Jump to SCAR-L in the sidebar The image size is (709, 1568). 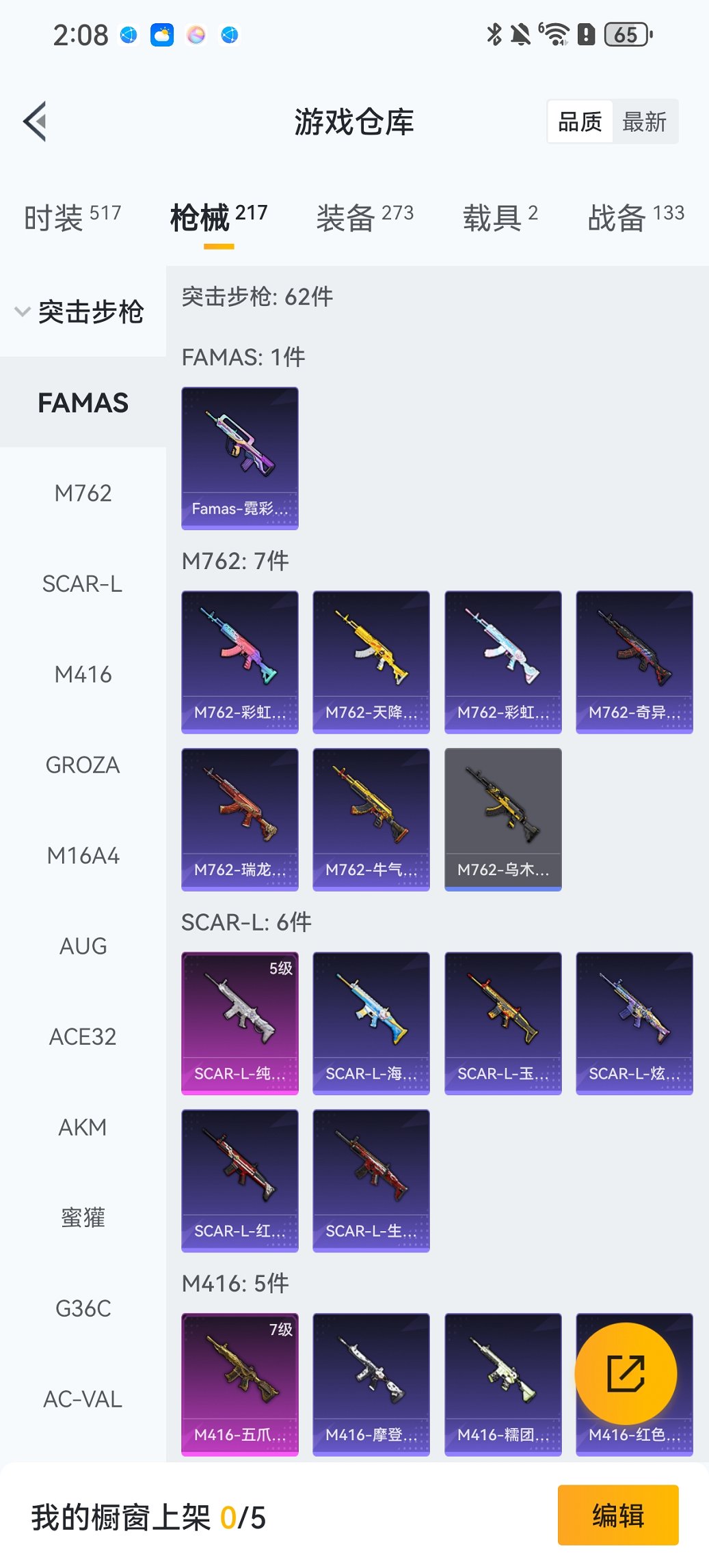[x=83, y=584]
